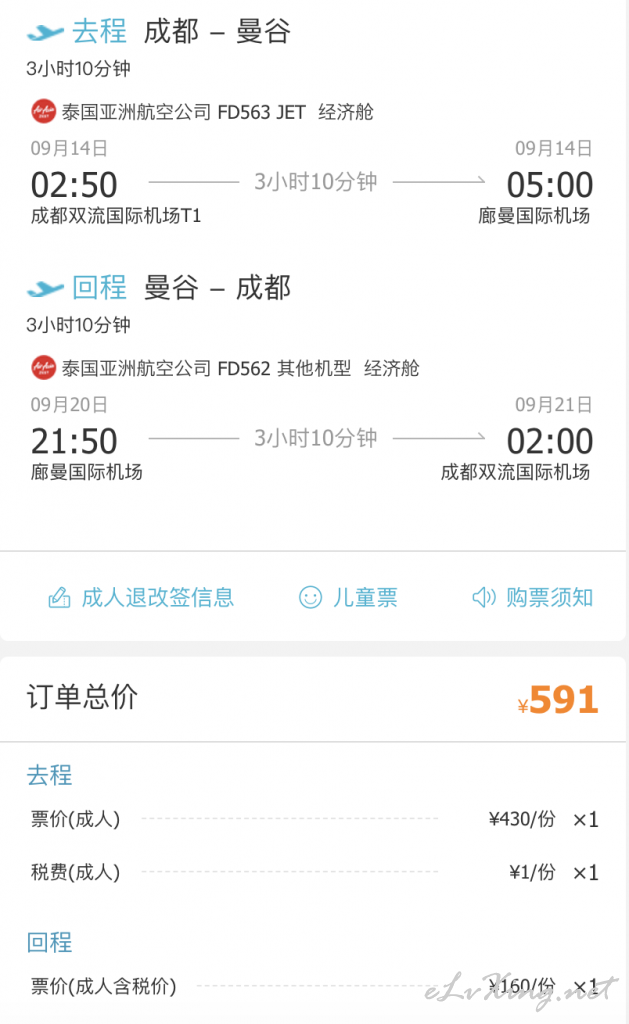Open 购票须知 purchase notice
Screen dimensions: 629x1024
click(532, 597)
